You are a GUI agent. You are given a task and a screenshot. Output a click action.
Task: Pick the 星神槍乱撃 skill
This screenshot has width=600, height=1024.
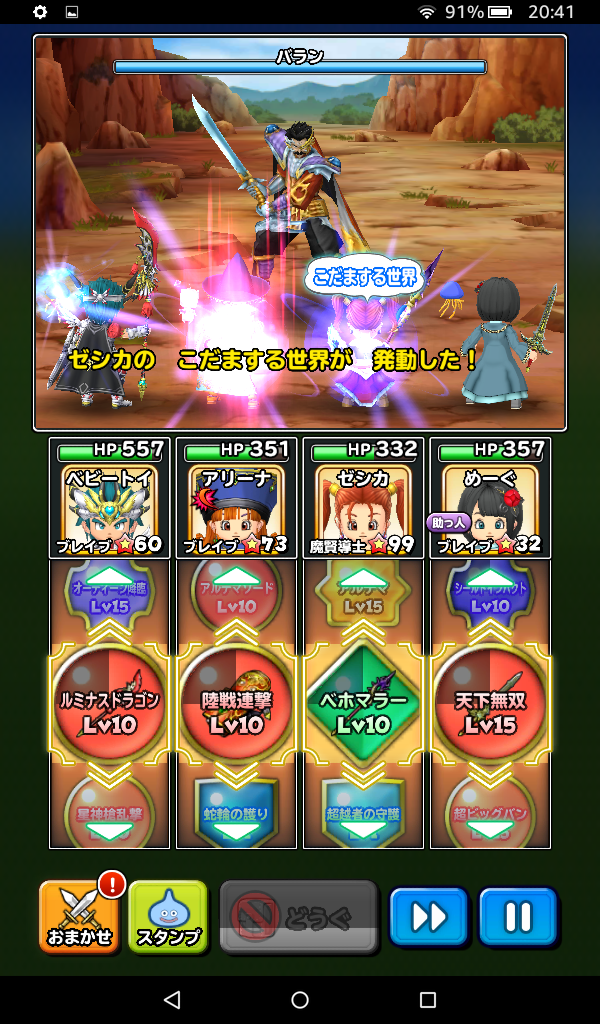[x=109, y=812]
